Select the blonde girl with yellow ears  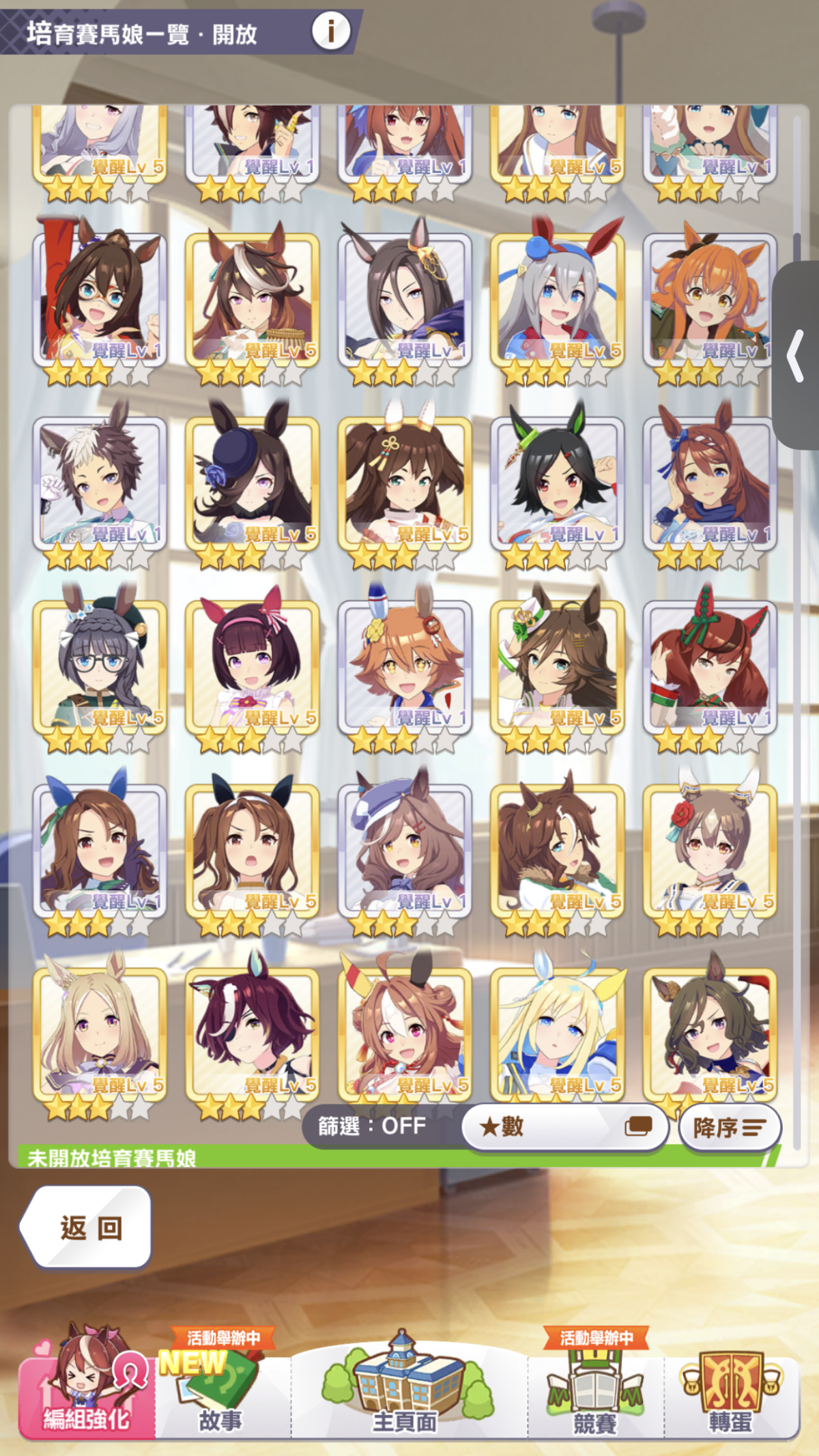click(x=557, y=1034)
